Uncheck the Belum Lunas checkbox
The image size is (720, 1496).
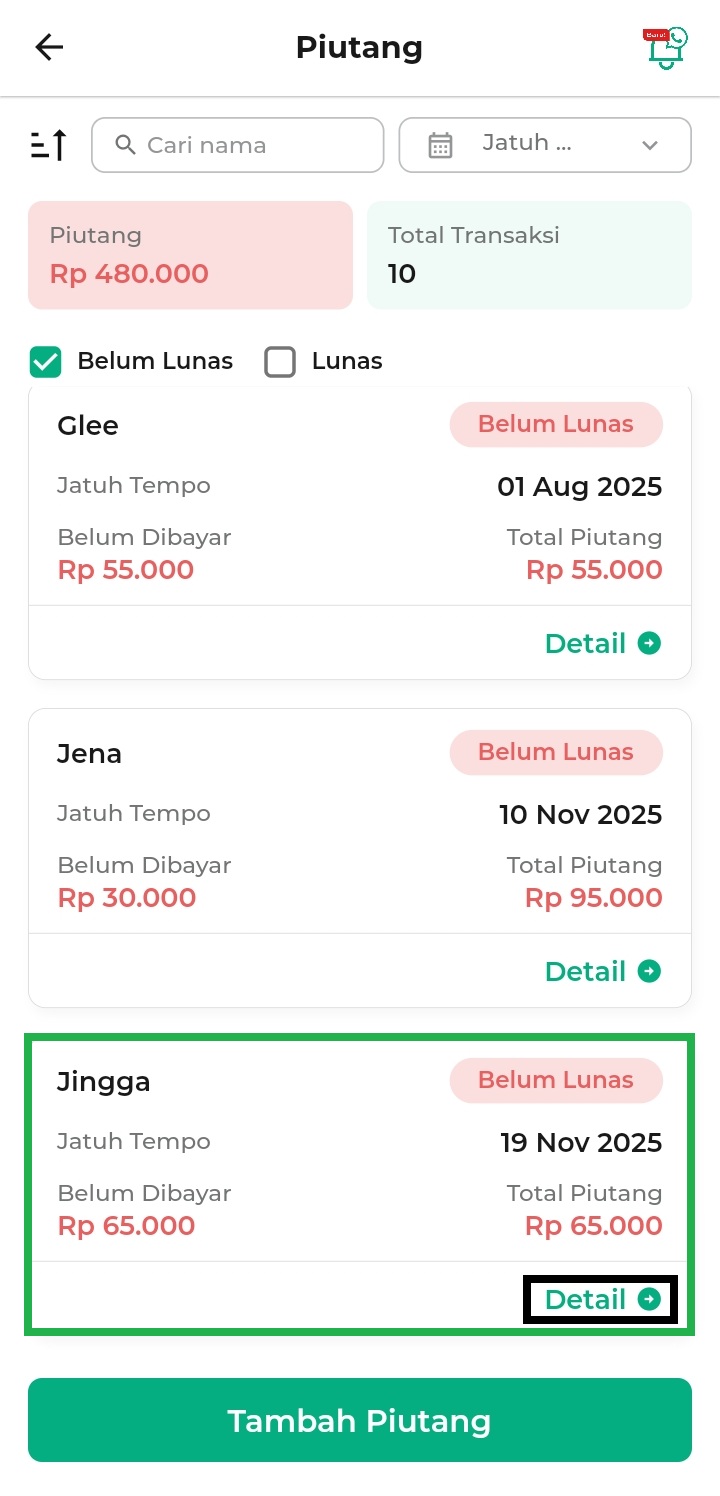(x=46, y=362)
